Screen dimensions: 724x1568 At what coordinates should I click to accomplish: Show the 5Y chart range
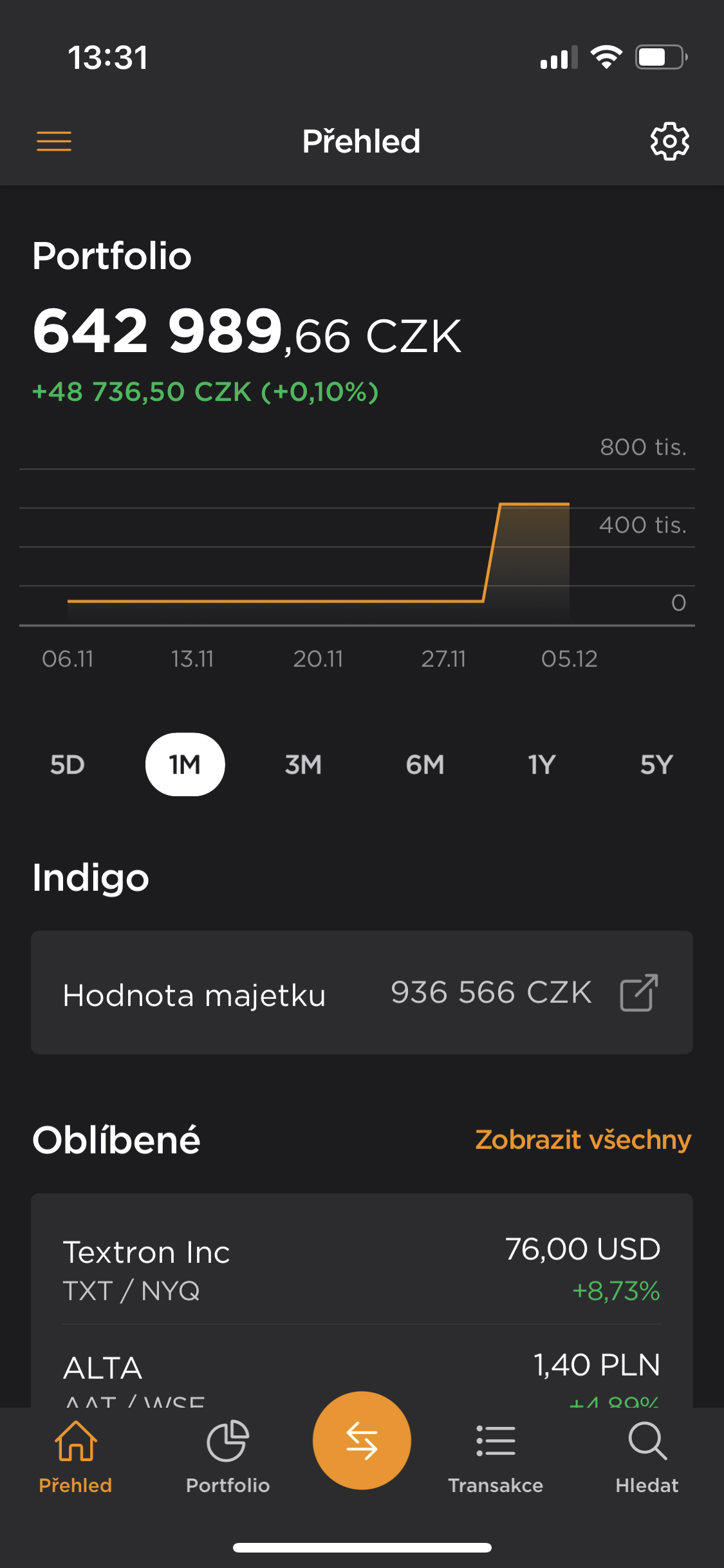656,765
